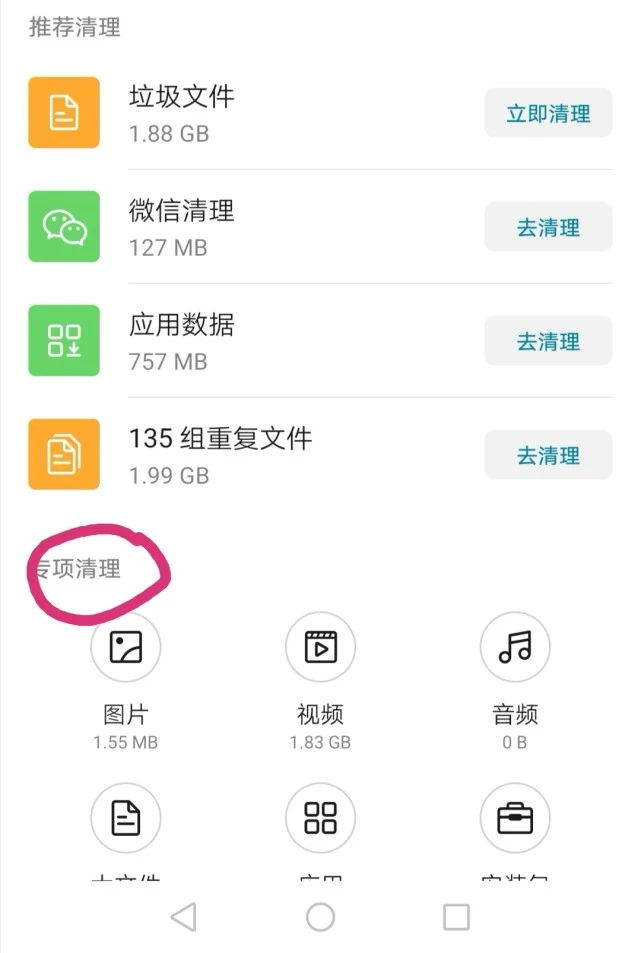Open 音频 special cleanup
Screen dimensions: 641x953
point(515,648)
